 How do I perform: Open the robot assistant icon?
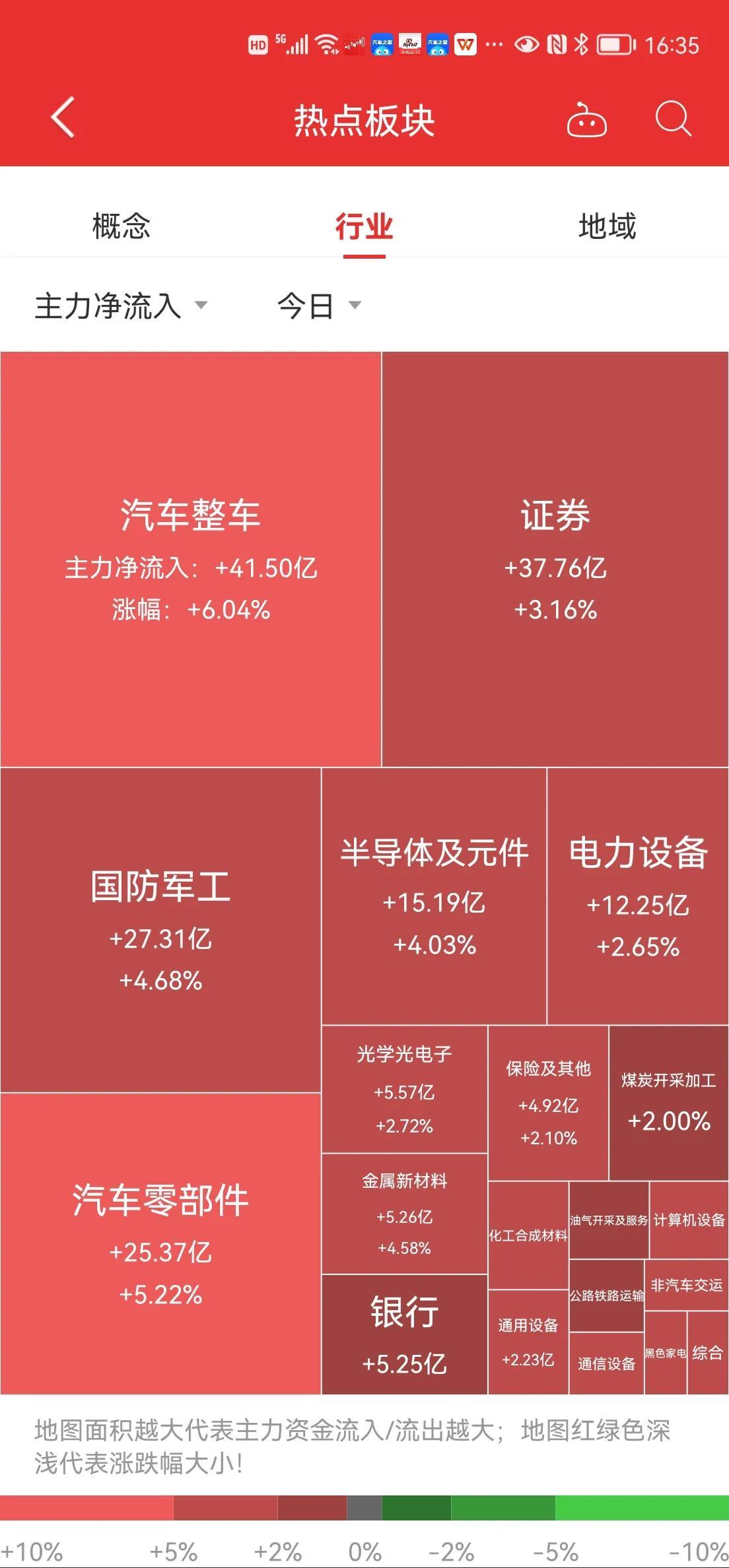(586, 119)
